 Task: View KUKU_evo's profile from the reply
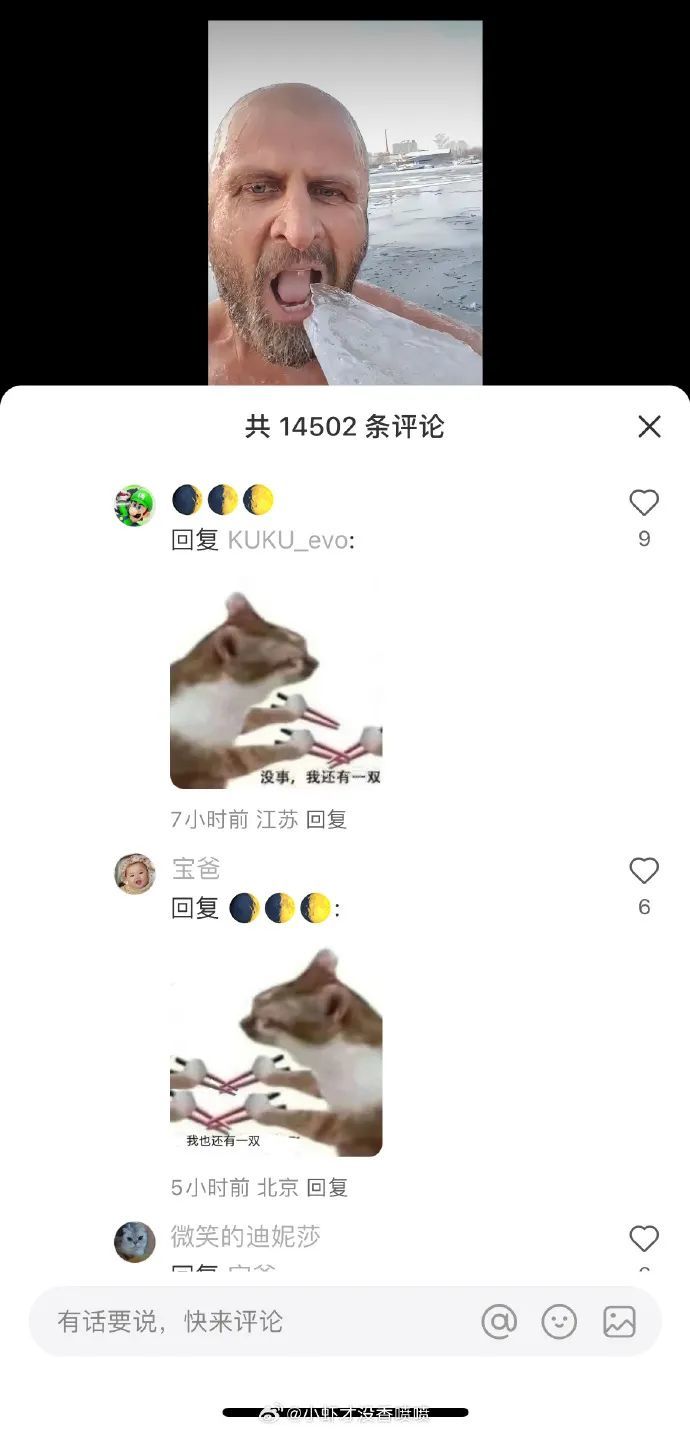pyautogui.click(x=287, y=541)
